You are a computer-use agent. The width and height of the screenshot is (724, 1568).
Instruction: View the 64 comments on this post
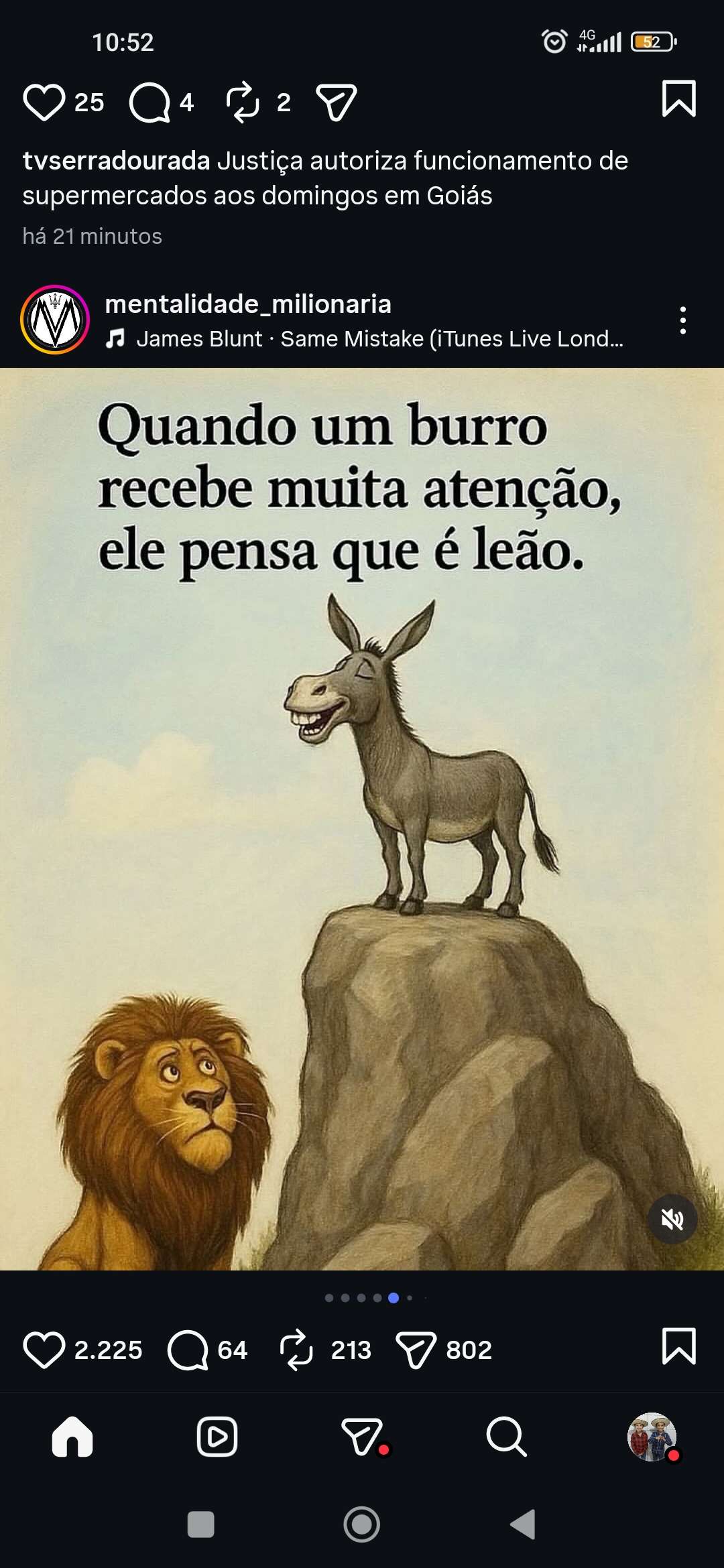point(188,1350)
